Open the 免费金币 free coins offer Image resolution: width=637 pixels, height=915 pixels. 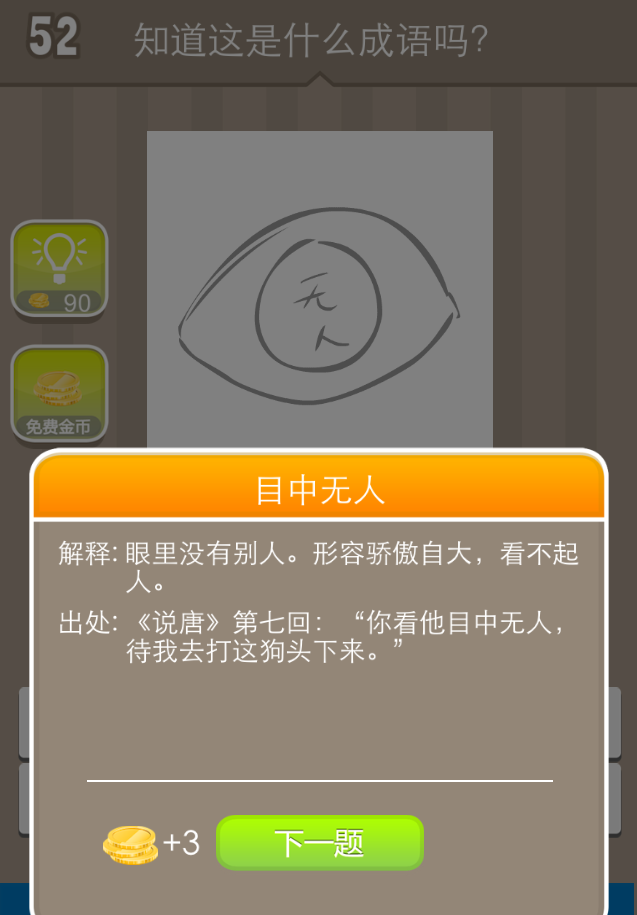[x=59, y=394]
